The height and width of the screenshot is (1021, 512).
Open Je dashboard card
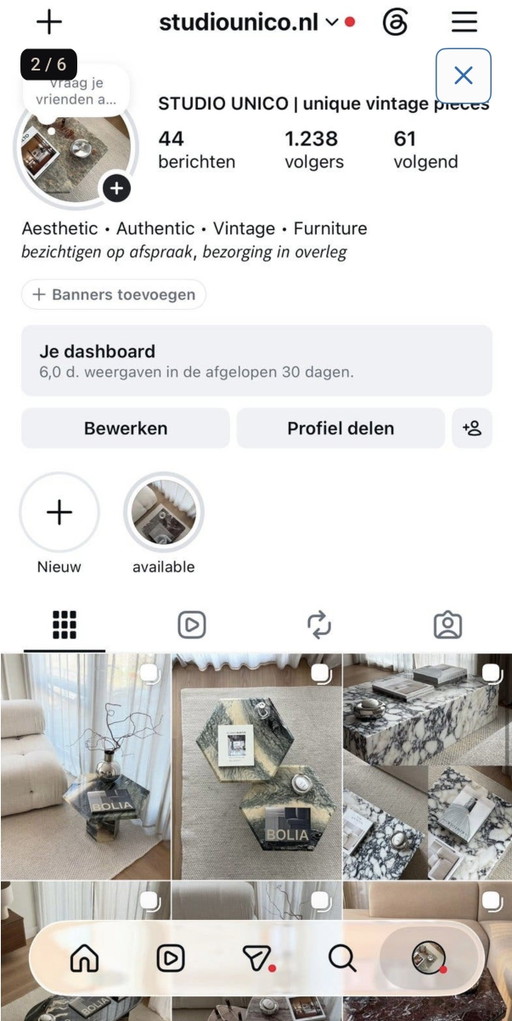[257, 360]
